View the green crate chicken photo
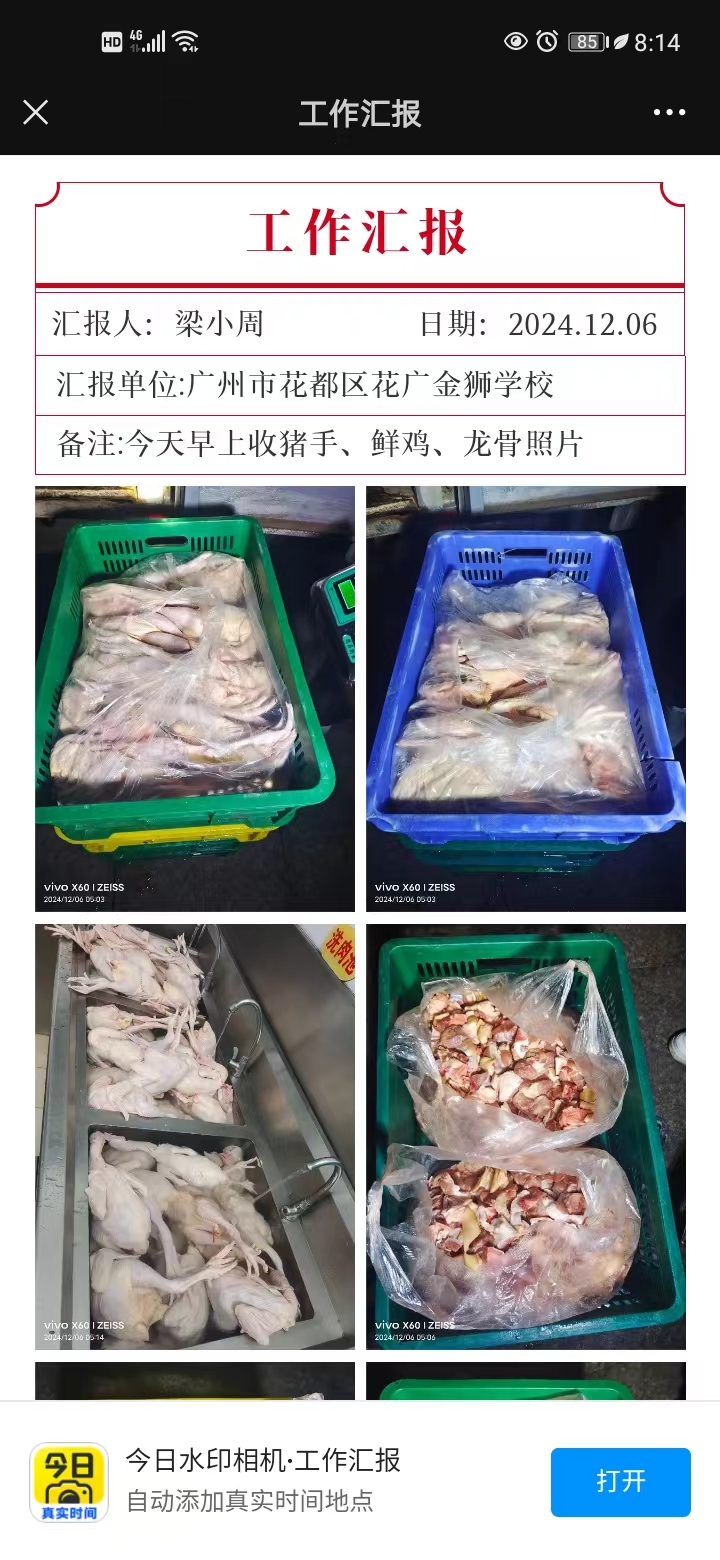This screenshot has width=720, height=1560. tap(195, 698)
